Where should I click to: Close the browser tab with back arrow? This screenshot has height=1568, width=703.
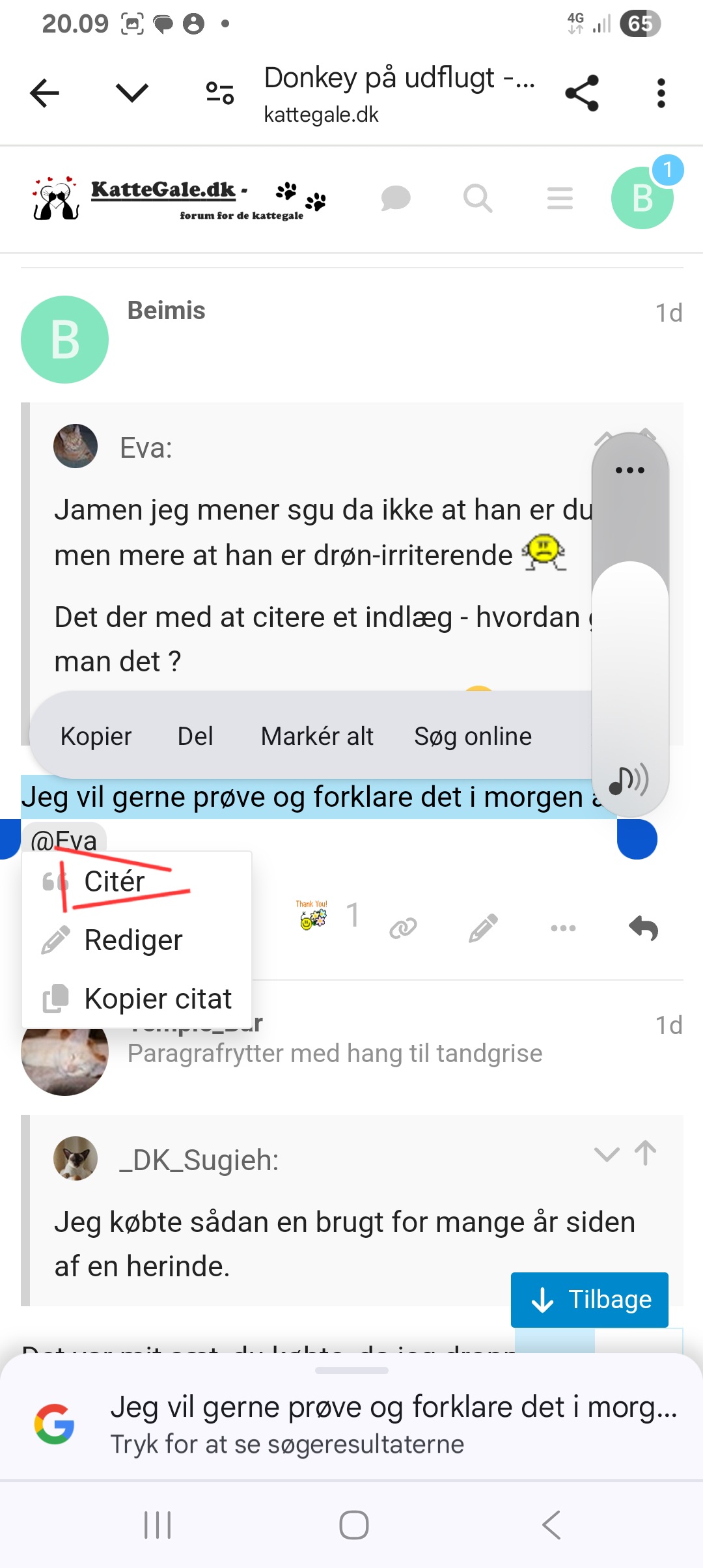44,93
